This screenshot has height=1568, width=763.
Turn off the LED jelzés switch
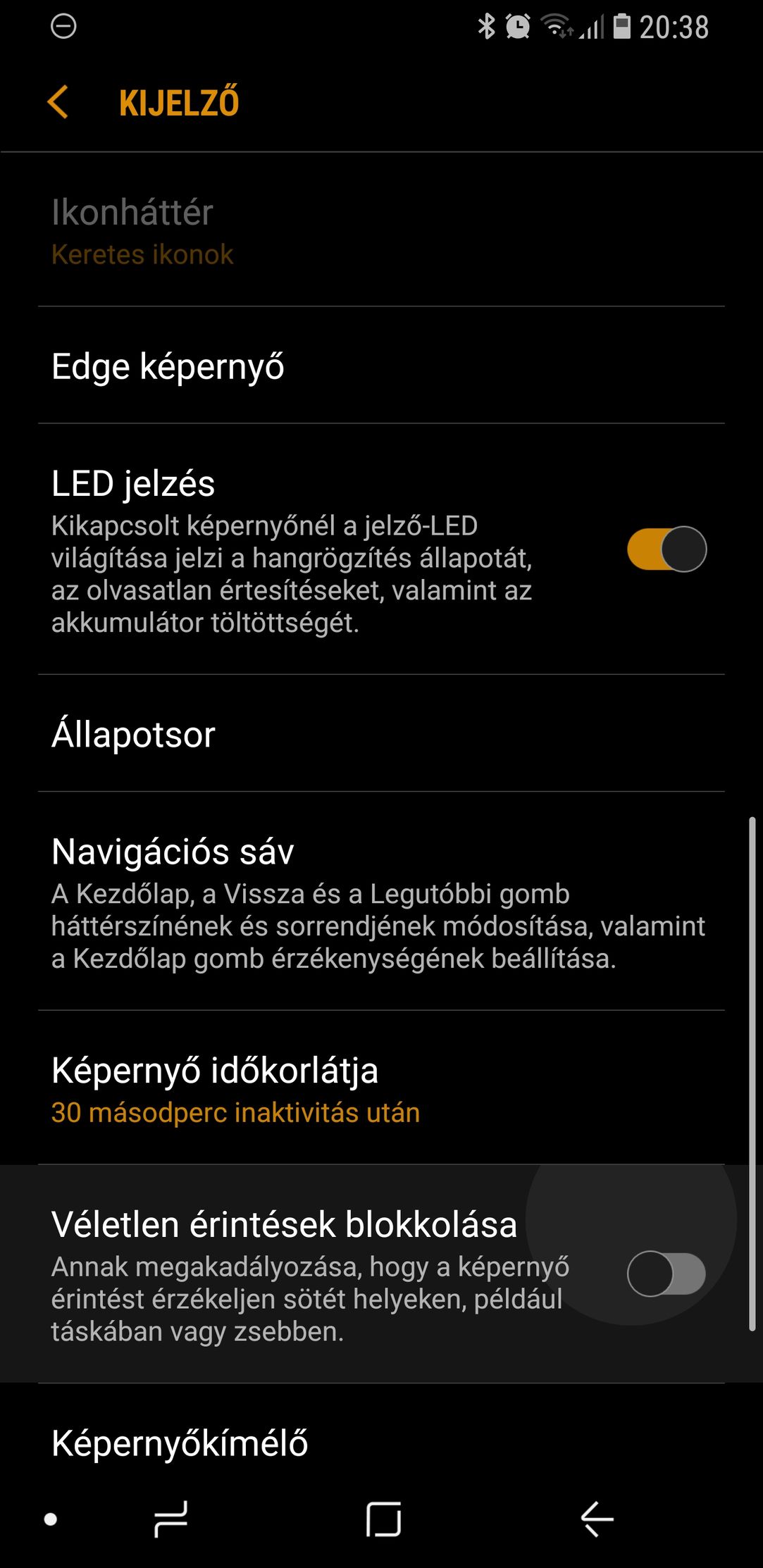(x=666, y=549)
